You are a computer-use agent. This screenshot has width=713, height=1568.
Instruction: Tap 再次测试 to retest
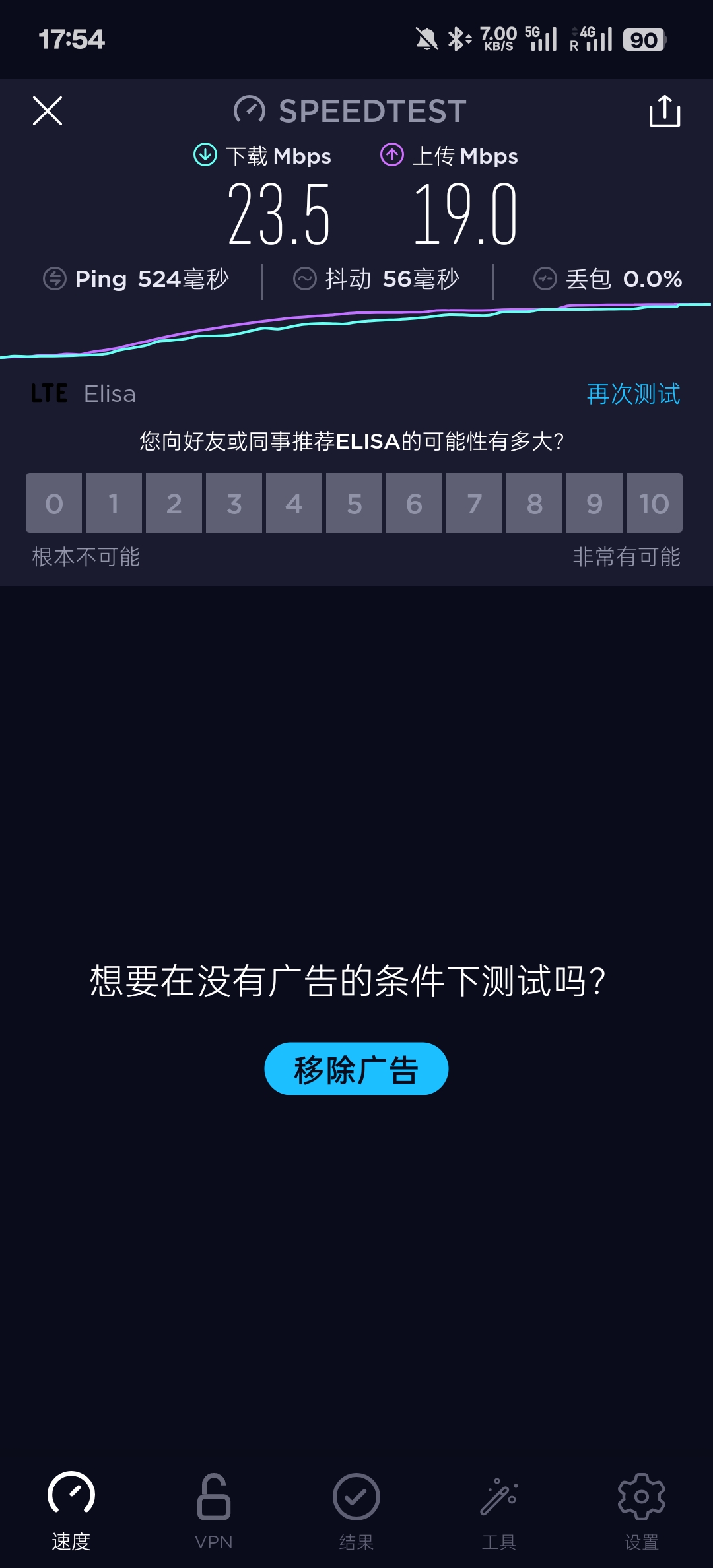click(633, 394)
